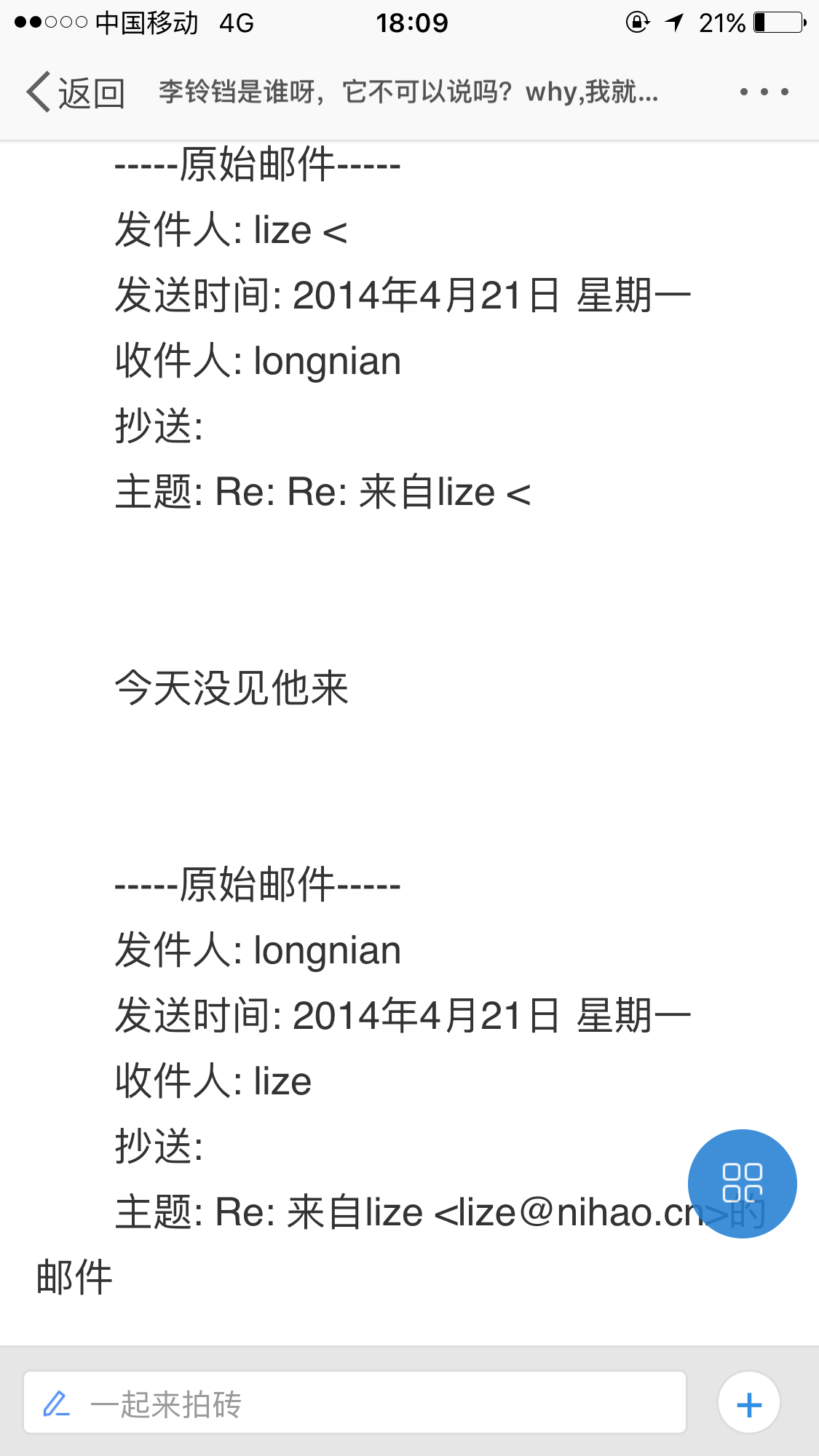Go back with the 返回 button

(x=76, y=92)
